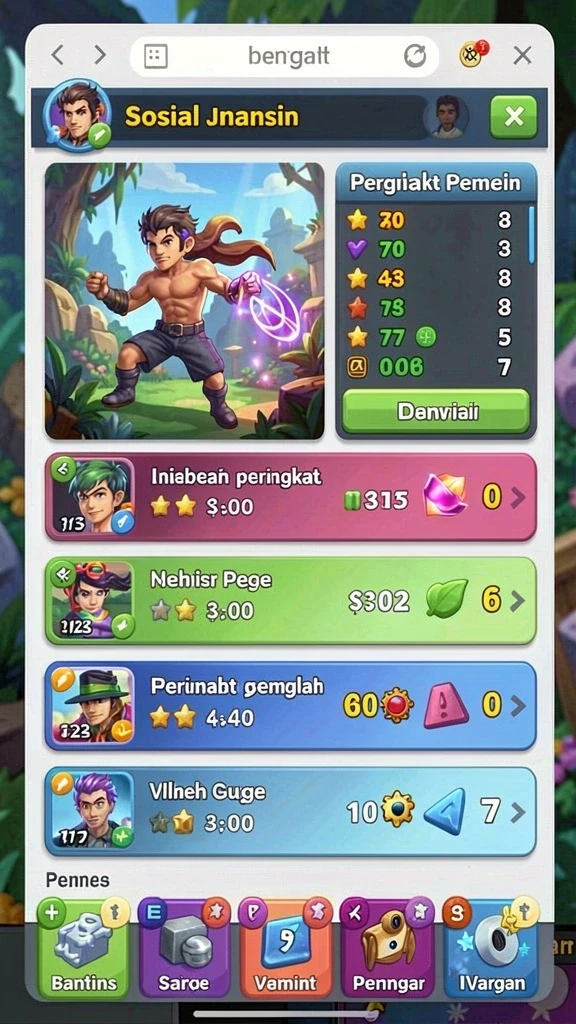Image resolution: width=576 pixels, height=1024 pixels.
Task: Open the Vllneh Guge row
Action: tap(291, 811)
